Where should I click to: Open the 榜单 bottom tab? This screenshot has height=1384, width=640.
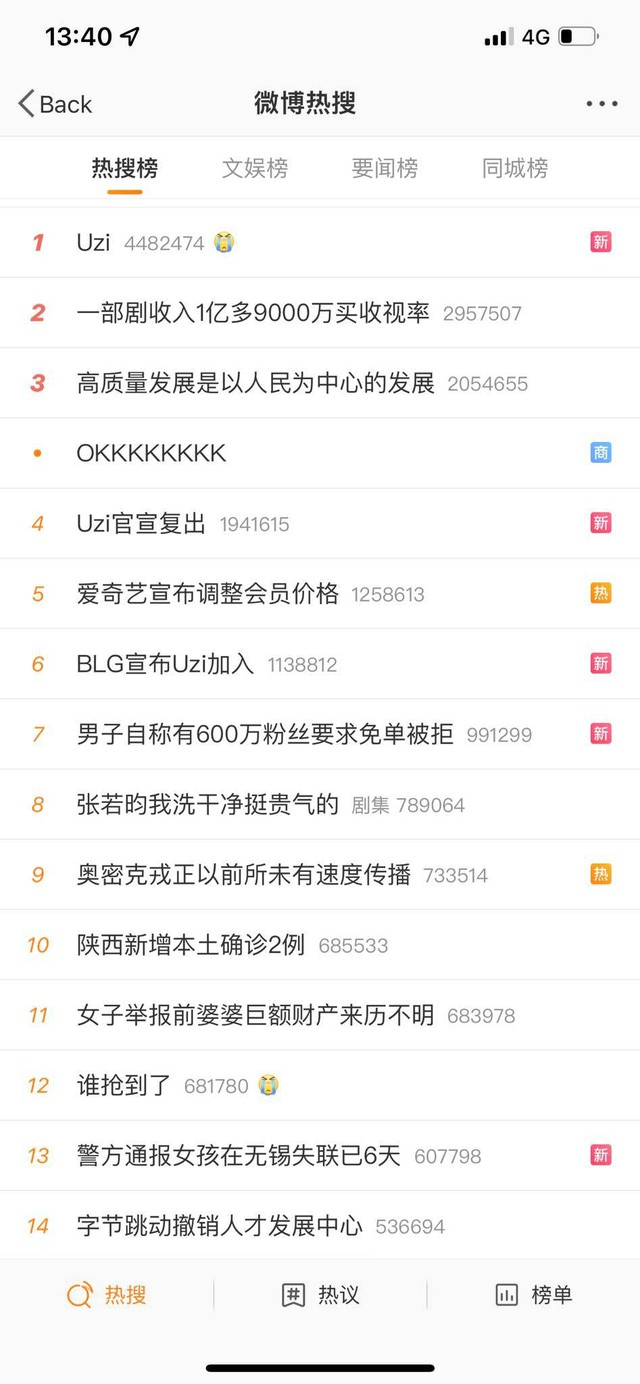[533, 1295]
